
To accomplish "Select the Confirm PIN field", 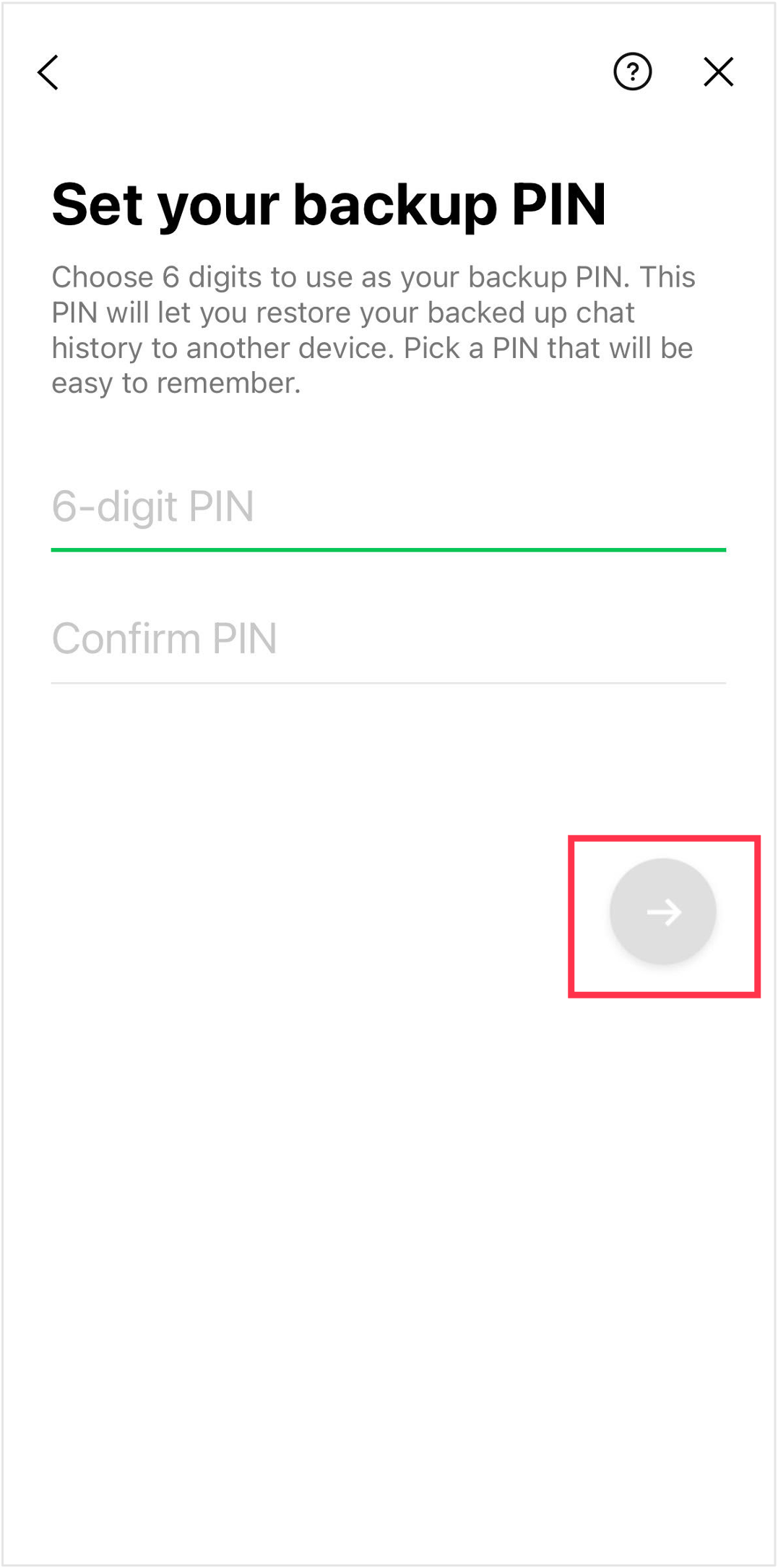I will point(389,639).
